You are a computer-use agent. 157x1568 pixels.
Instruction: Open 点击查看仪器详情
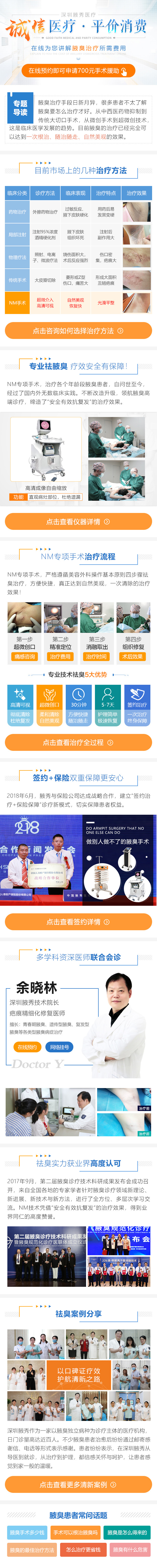pos(78,522)
